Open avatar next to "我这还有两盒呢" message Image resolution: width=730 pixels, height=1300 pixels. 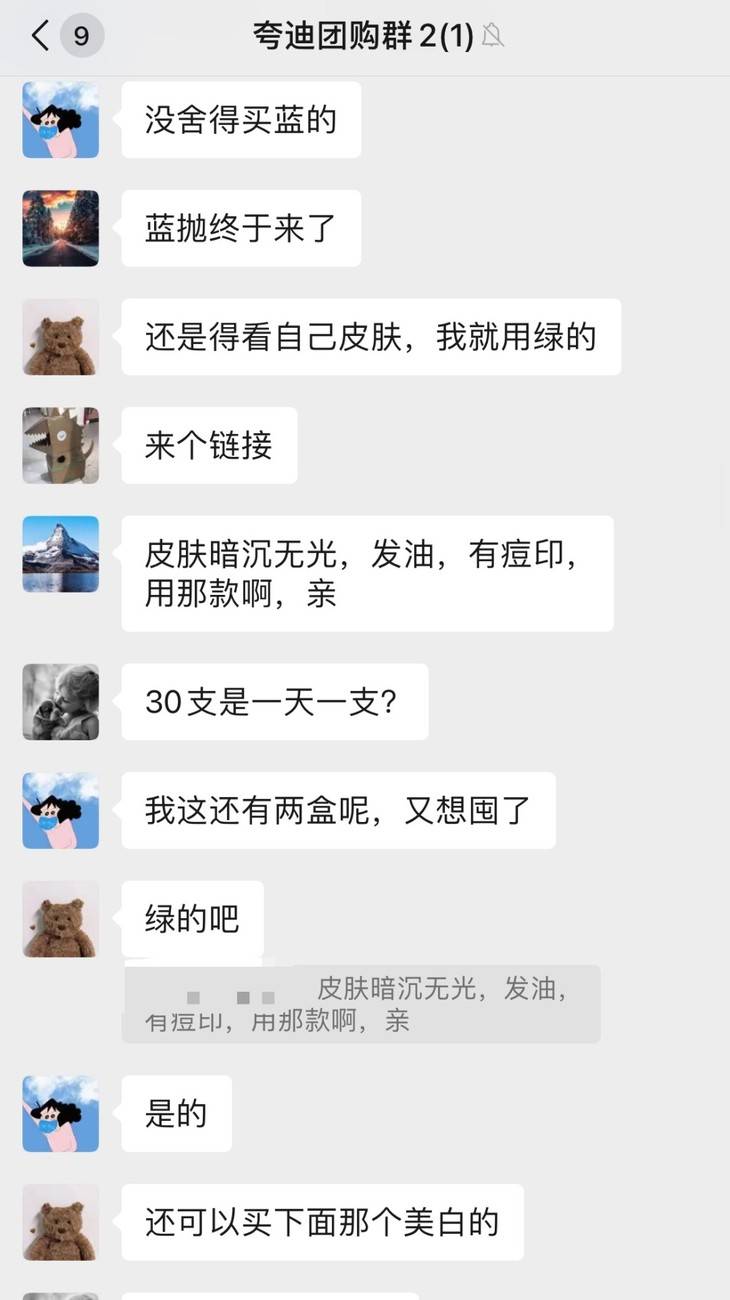coord(61,810)
